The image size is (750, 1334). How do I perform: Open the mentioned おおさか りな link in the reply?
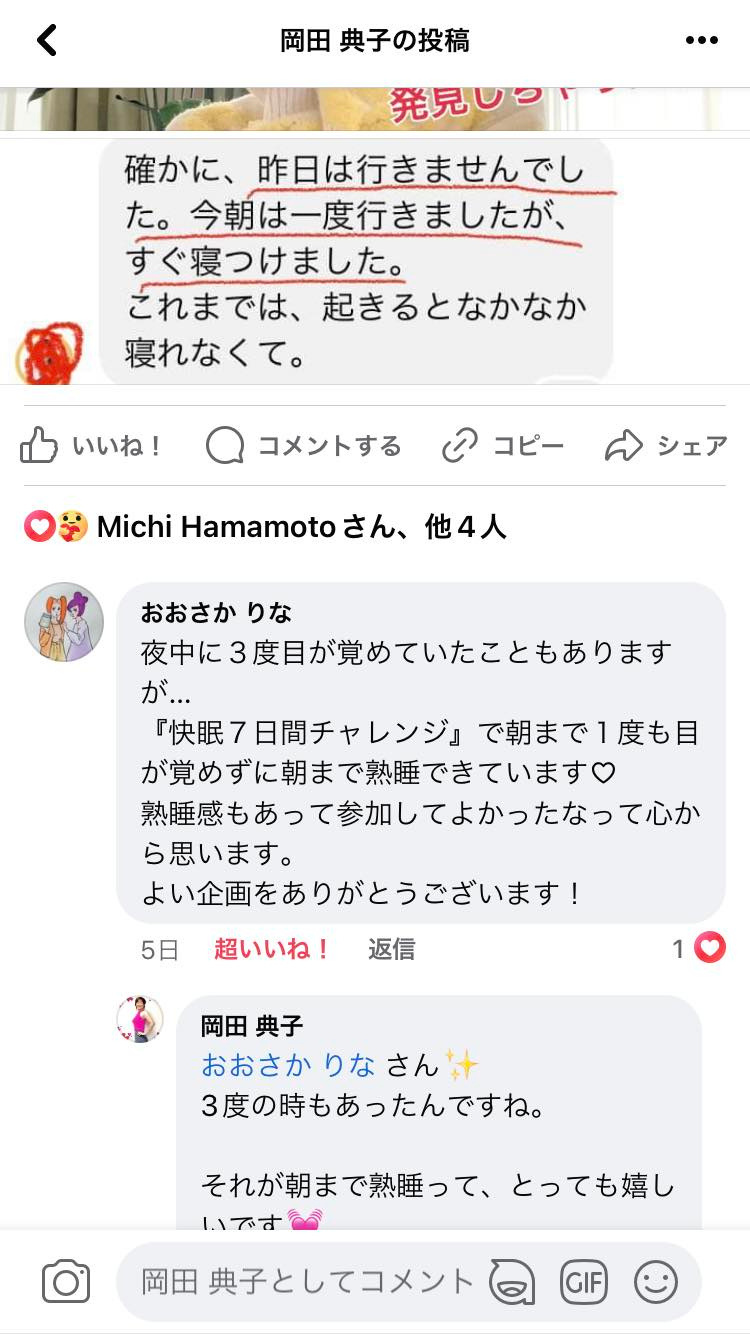288,1065
